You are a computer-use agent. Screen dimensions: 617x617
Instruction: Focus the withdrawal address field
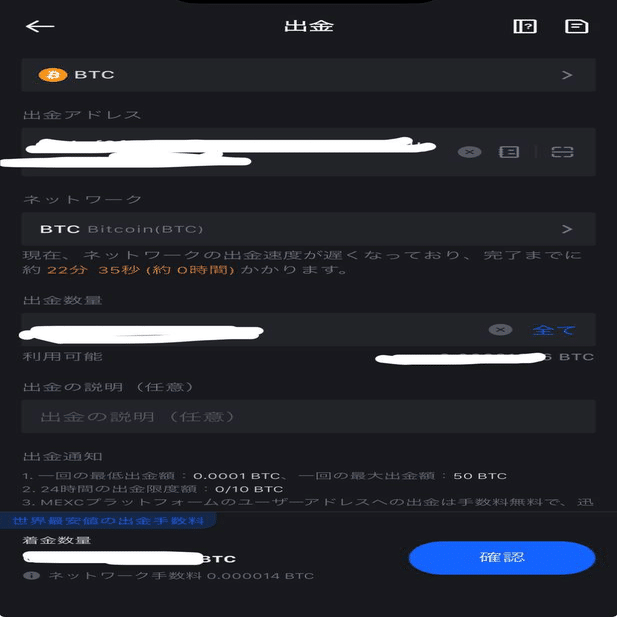coord(230,152)
